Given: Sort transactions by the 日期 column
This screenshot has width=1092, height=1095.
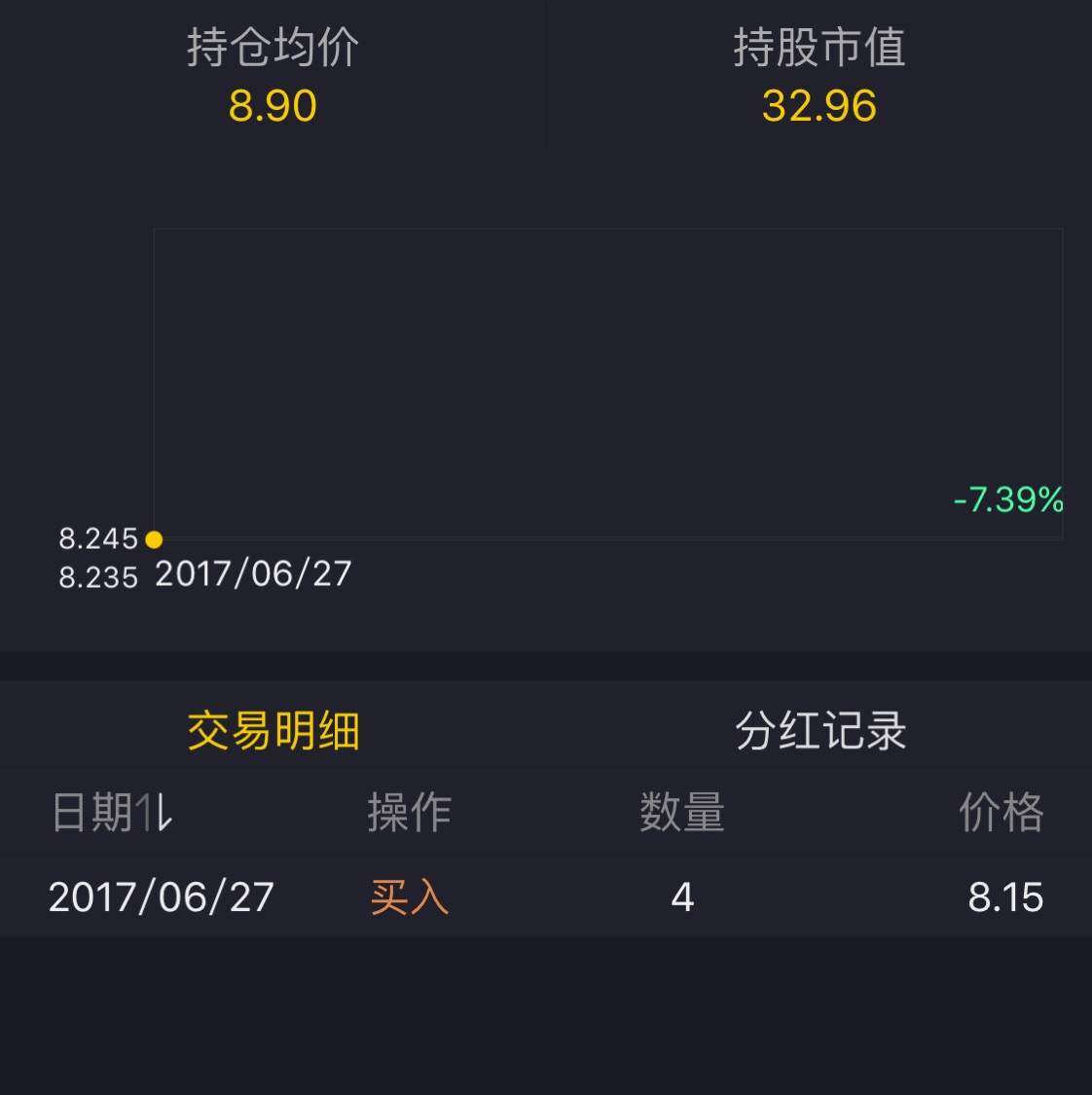Looking at the screenshot, I should pyautogui.click(x=113, y=812).
